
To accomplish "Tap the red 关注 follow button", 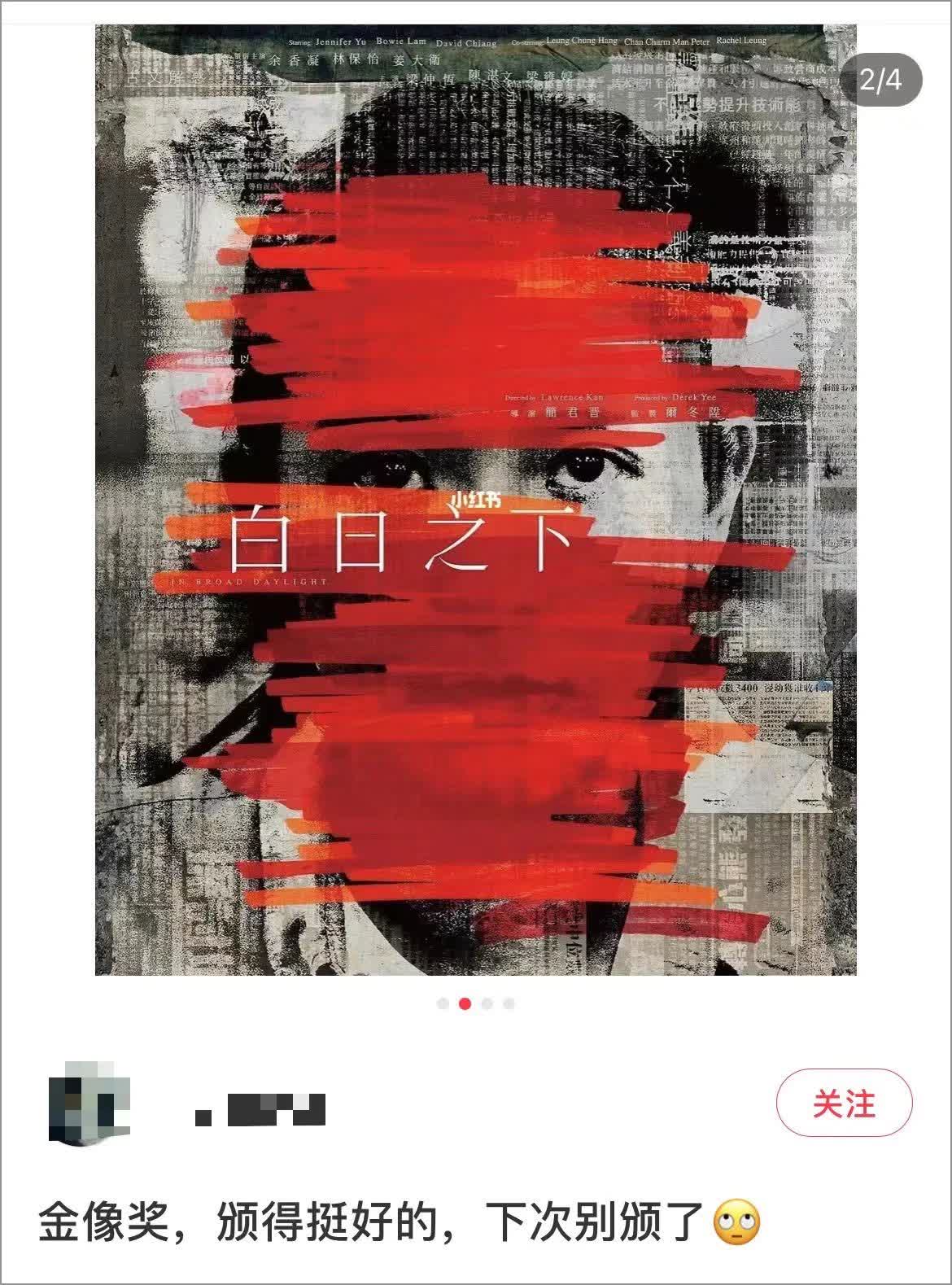I will pyautogui.click(x=844, y=1104).
